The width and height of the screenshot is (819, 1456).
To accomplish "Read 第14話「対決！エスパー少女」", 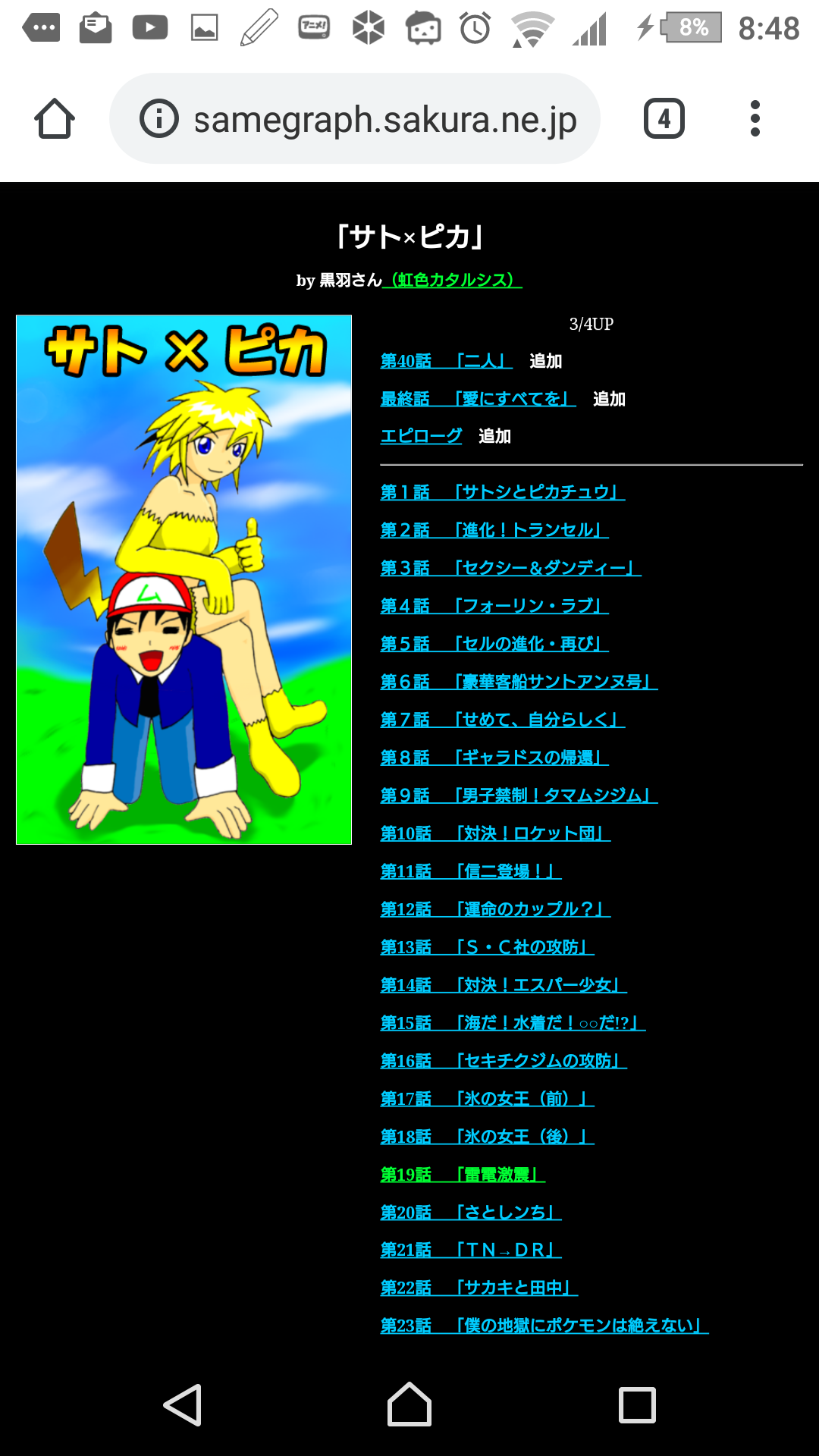I will [504, 985].
